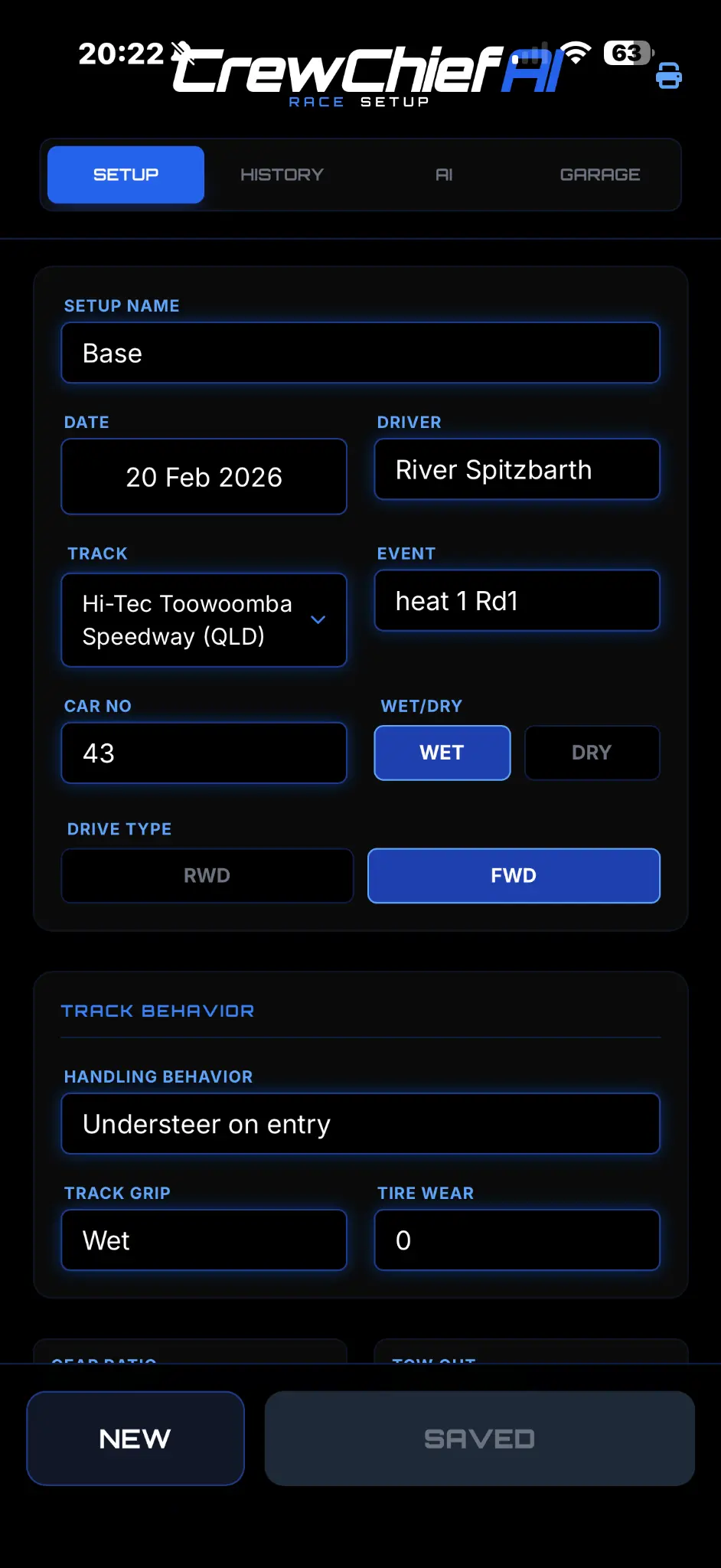Open the AI tab
This screenshot has width=721, height=1568.
pyautogui.click(x=444, y=175)
